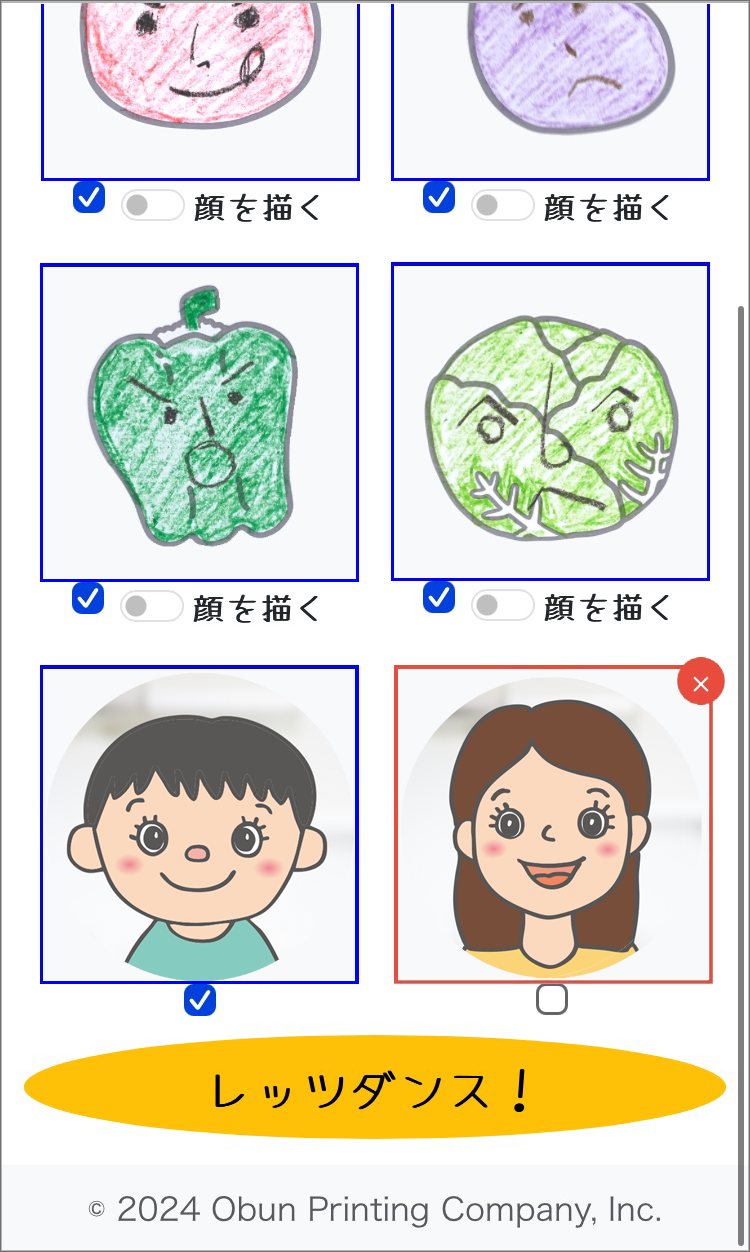The width and height of the screenshot is (750, 1252).
Task: Uncheck the cabbage checkbox
Action: pyautogui.click(x=439, y=598)
